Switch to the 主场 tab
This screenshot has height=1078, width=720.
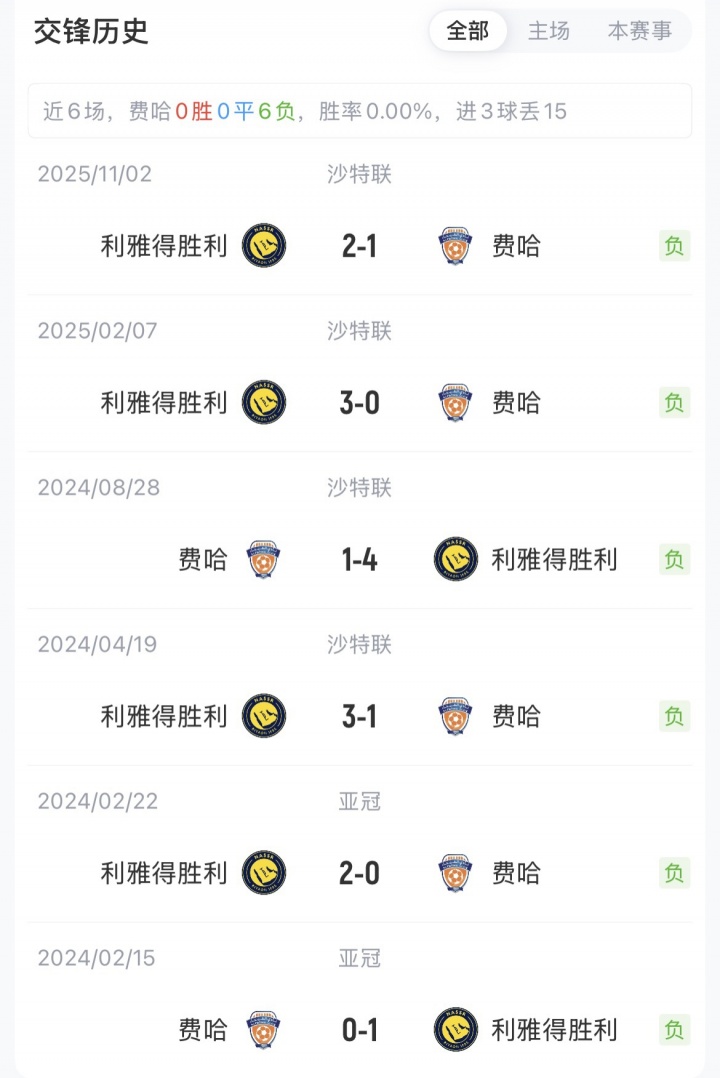tap(549, 31)
